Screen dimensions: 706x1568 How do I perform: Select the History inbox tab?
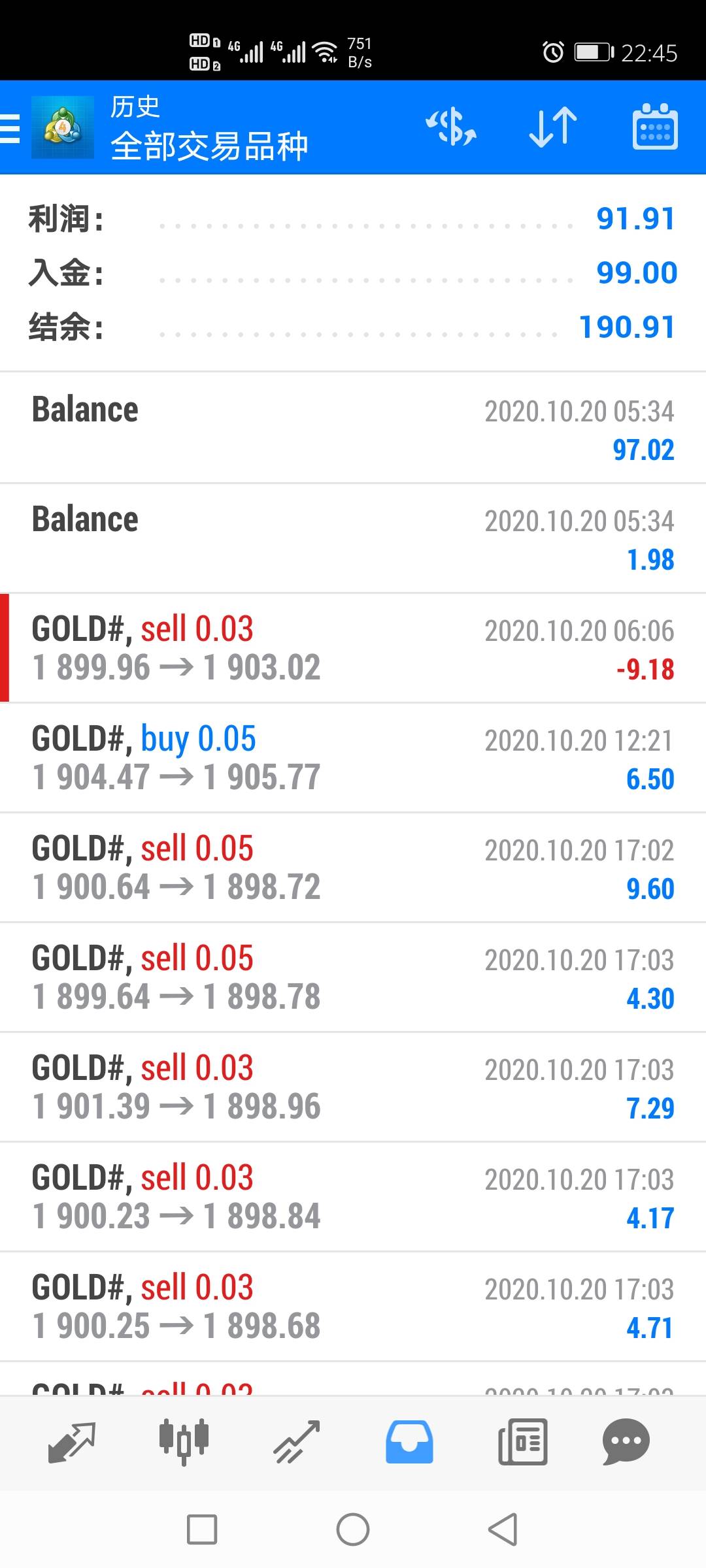409,1442
